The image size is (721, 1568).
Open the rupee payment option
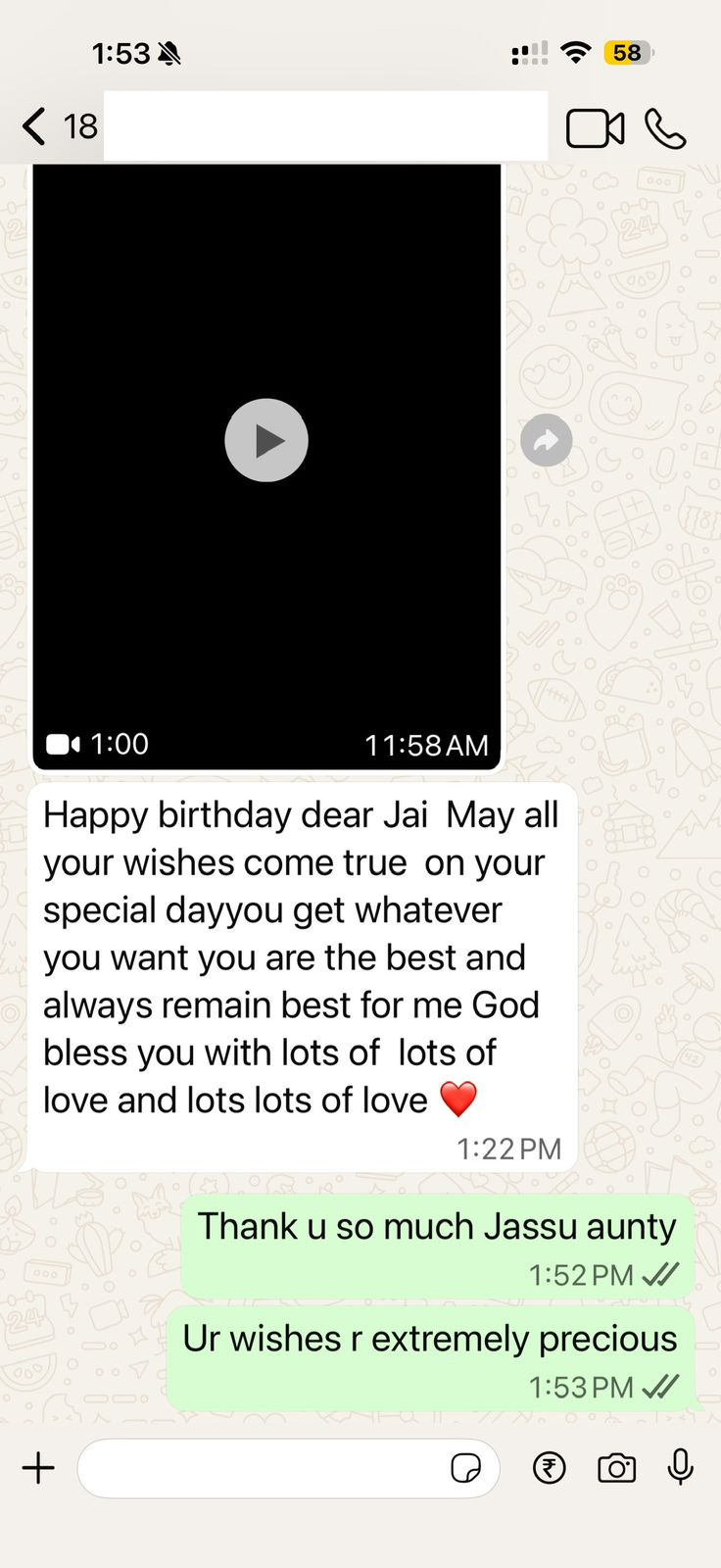tap(550, 1467)
